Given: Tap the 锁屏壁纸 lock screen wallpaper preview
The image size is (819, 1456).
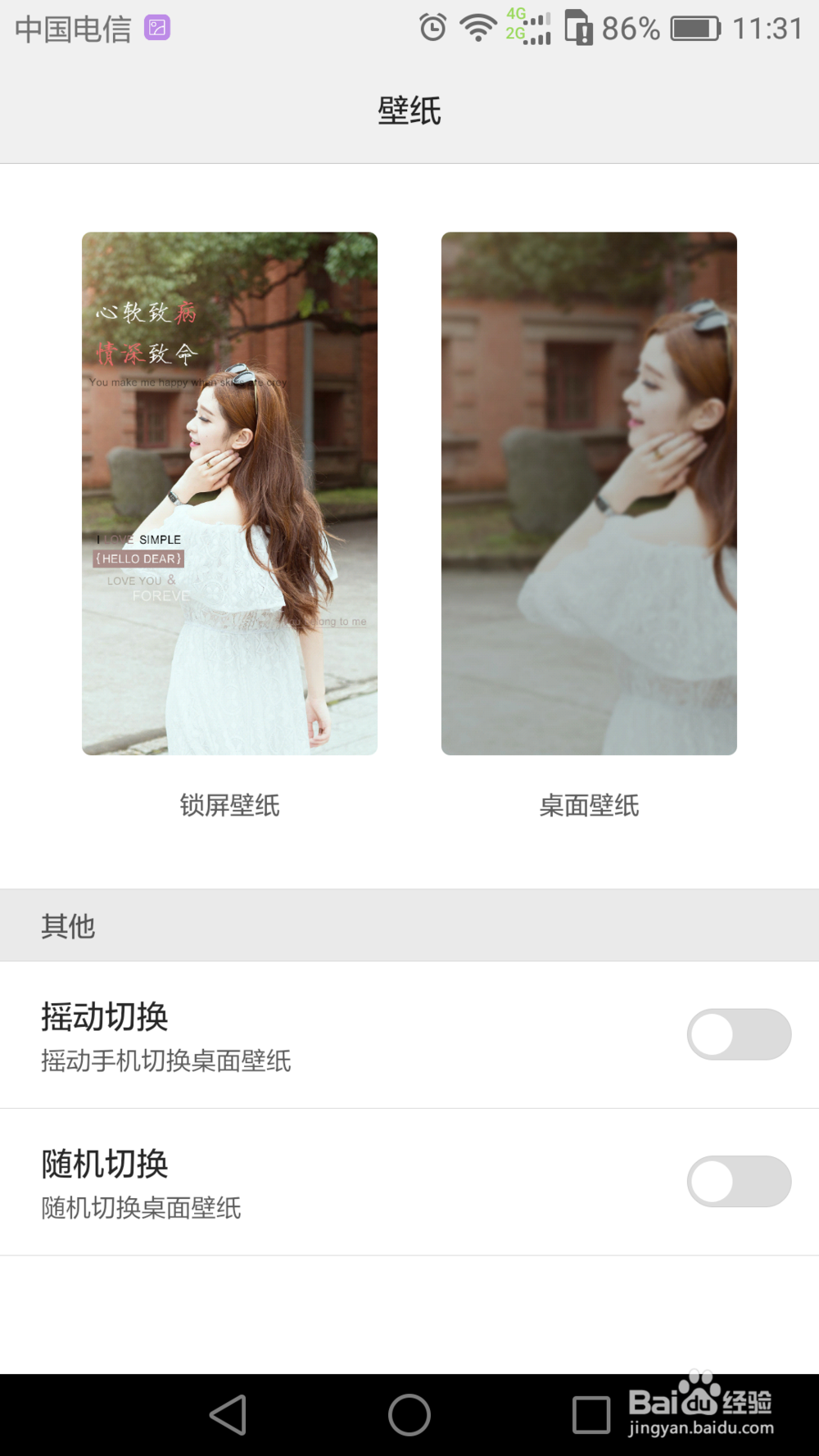Looking at the screenshot, I should click(229, 493).
